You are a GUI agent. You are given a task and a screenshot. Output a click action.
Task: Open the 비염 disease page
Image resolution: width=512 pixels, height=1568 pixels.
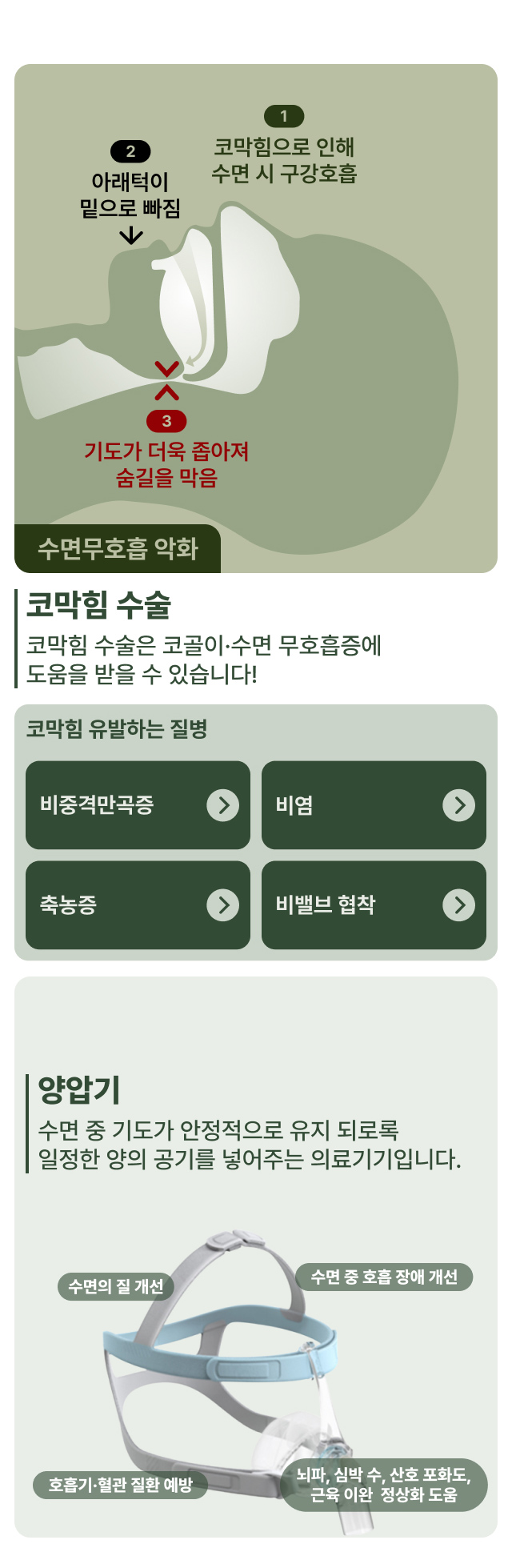(x=374, y=805)
